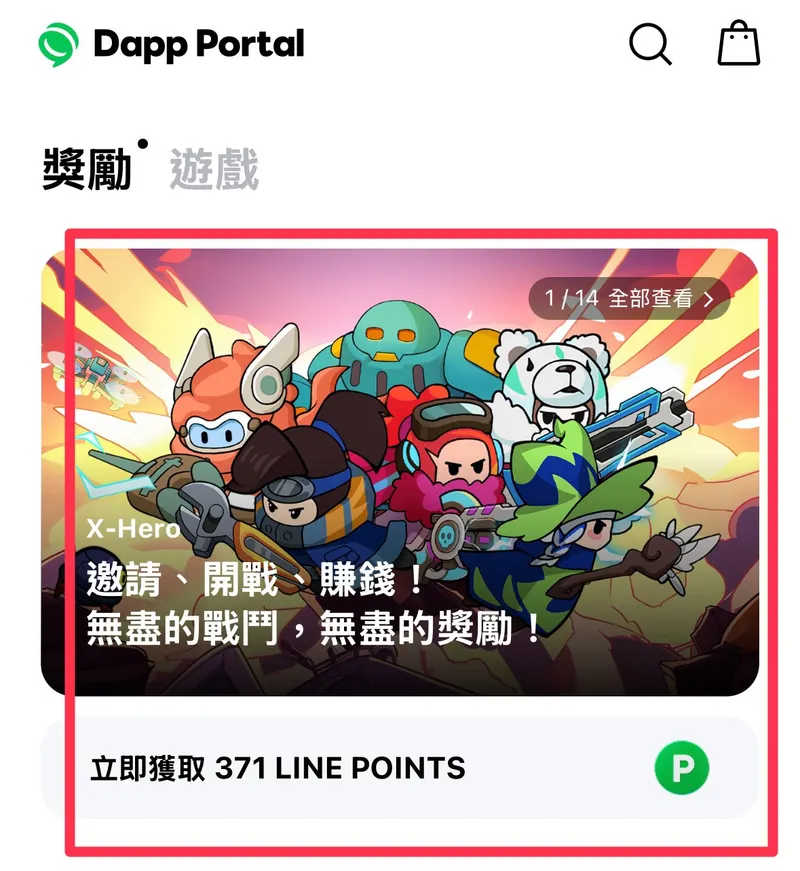Open the shopping bag icon
This screenshot has height=871, width=800.
coord(739,44)
